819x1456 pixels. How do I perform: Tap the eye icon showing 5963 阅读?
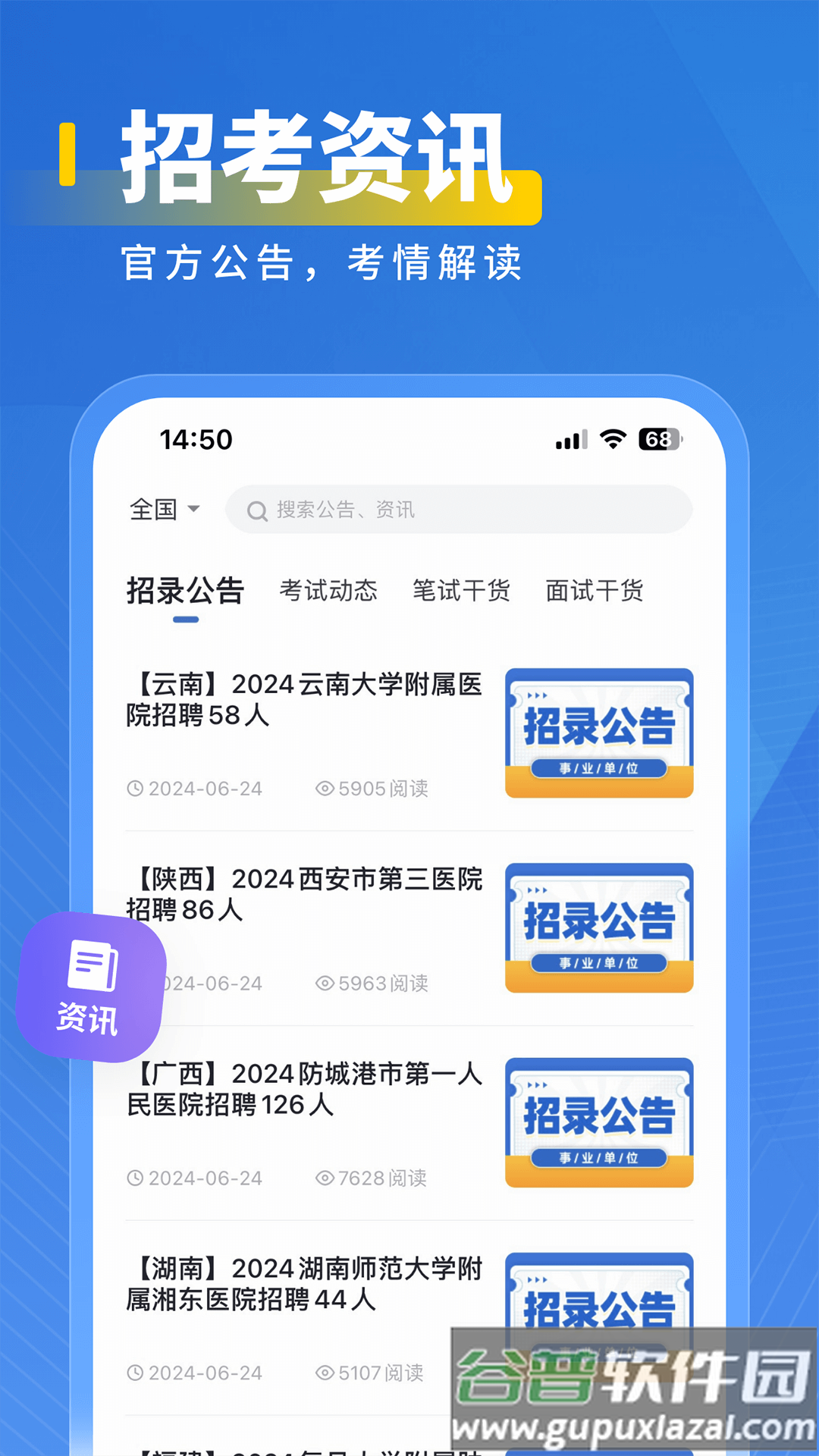click(326, 984)
